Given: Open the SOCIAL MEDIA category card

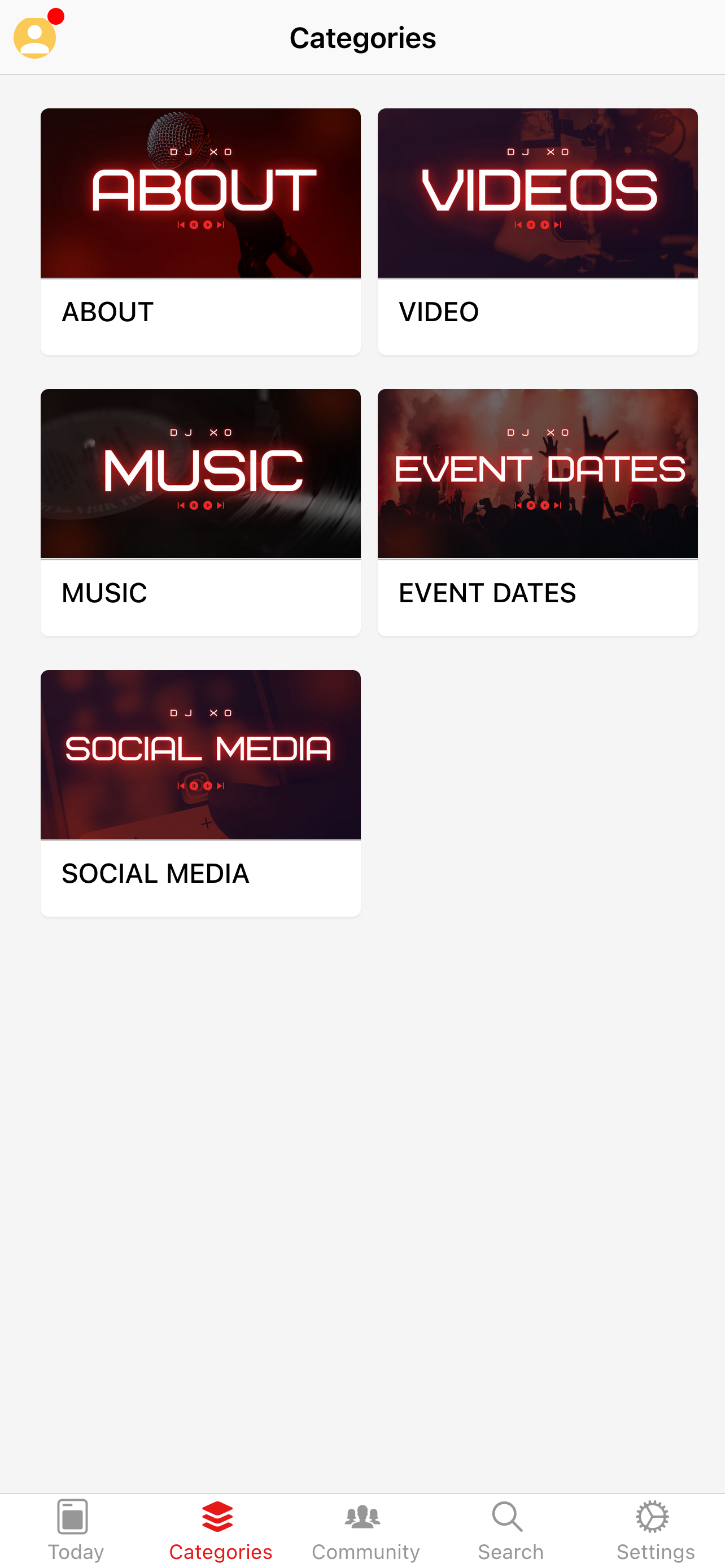Looking at the screenshot, I should [x=201, y=791].
